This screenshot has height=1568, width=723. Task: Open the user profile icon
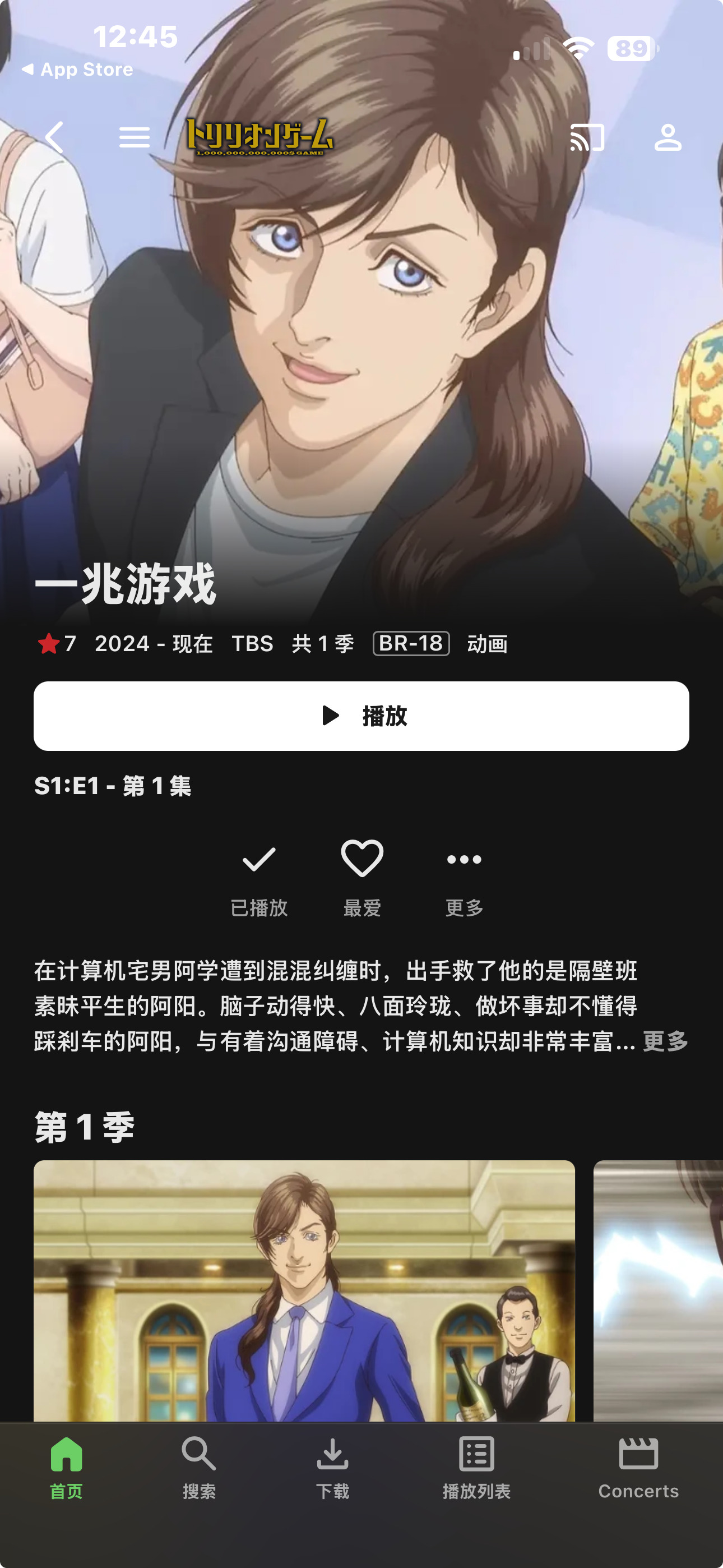click(x=668, y=137)
